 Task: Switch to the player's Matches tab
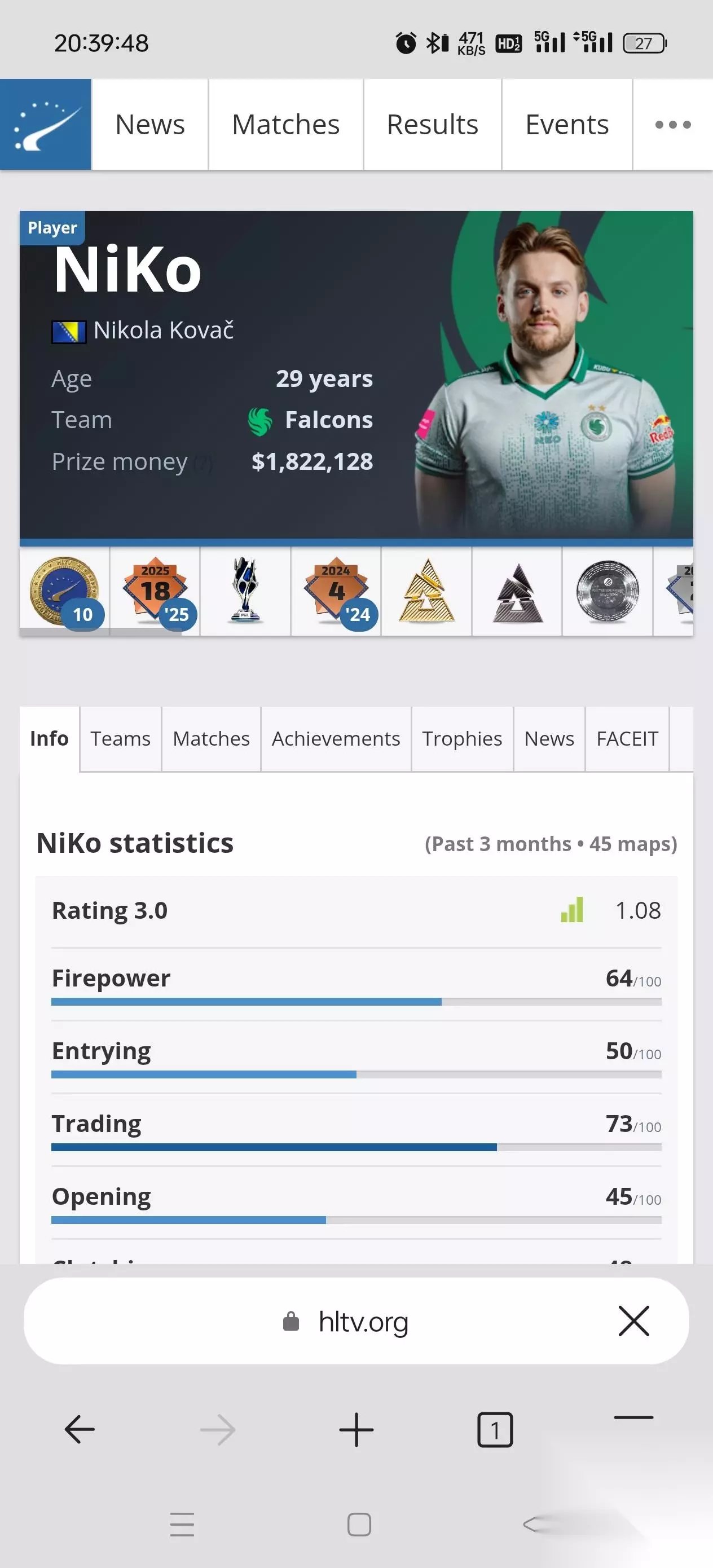coord(212,738)
